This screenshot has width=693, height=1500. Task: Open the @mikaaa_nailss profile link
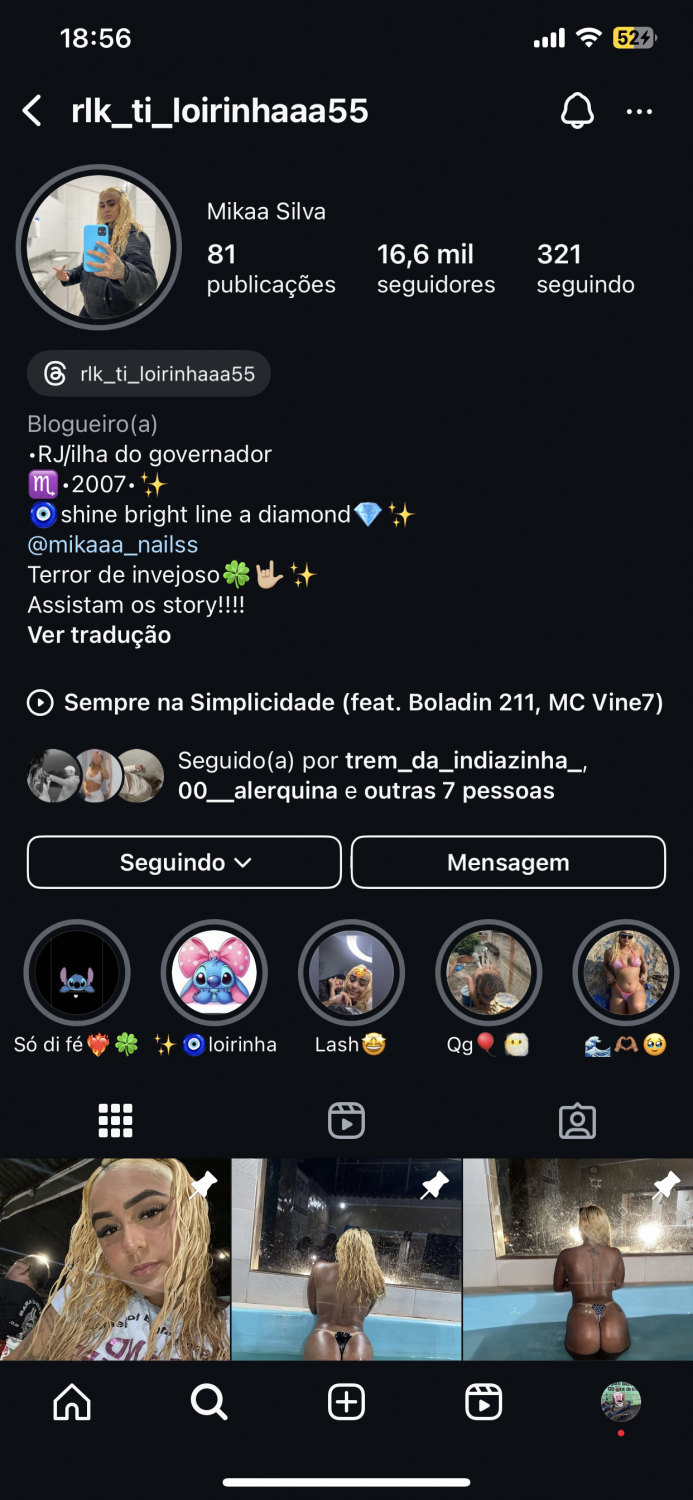113,545
